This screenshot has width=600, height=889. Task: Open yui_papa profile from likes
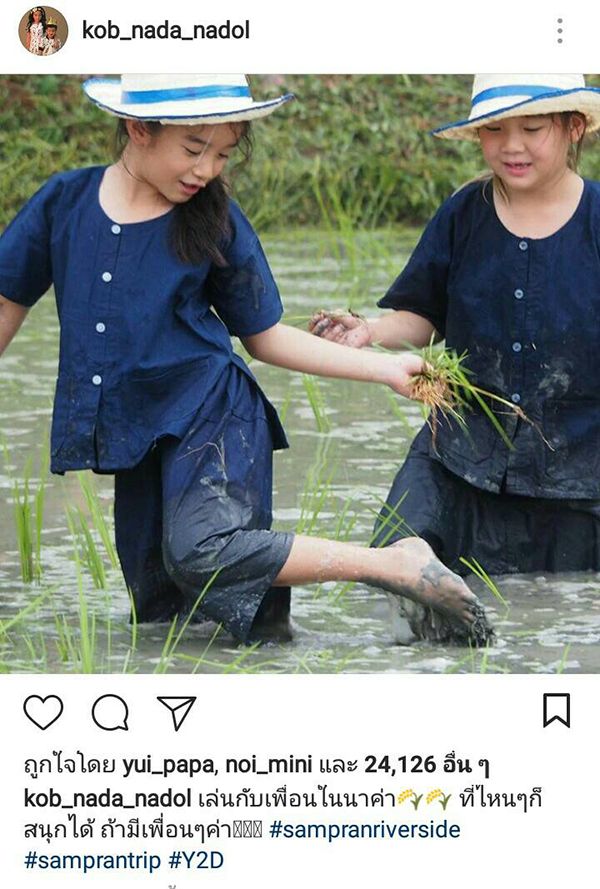click(168, 765)
